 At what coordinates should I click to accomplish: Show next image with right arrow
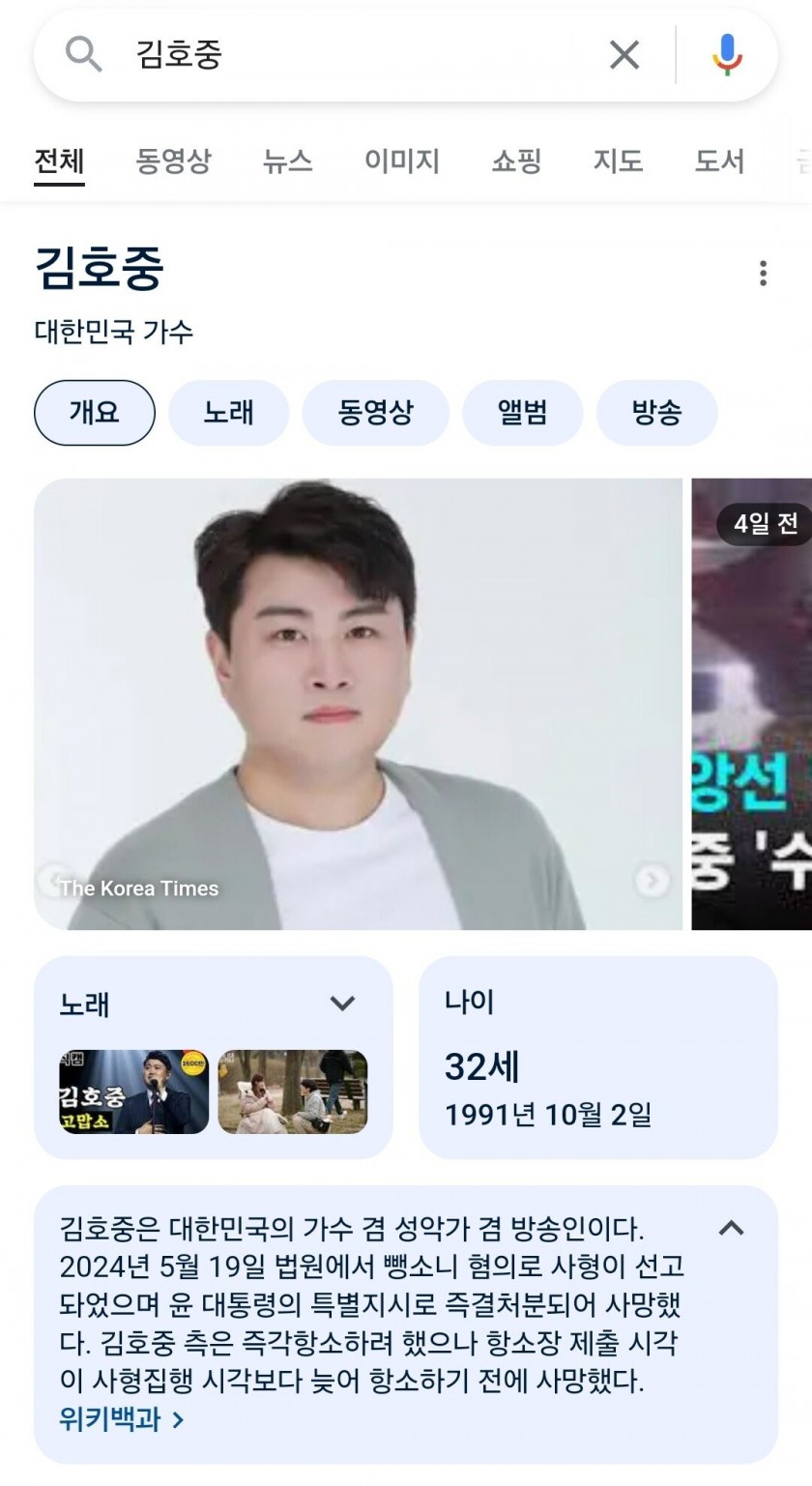coord(652,880)
